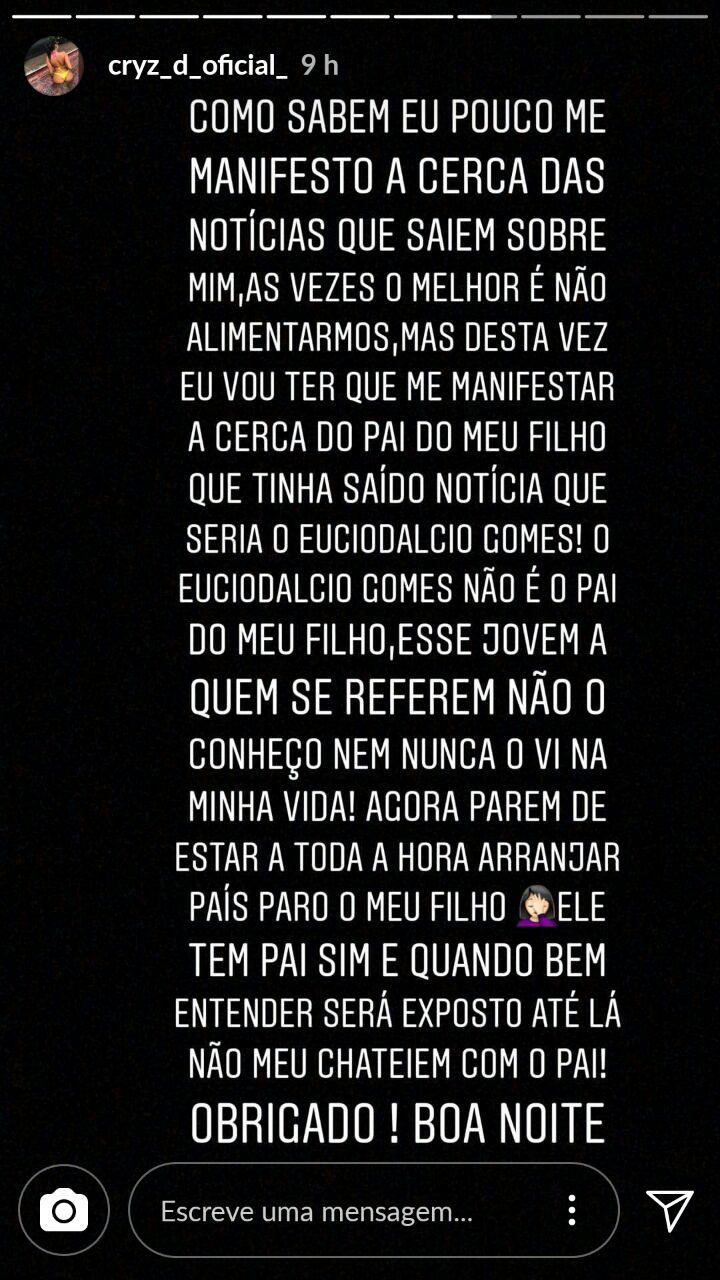
Task: Tap the cryz_d_oficial_ username
Action: click(x=198, y=66)
